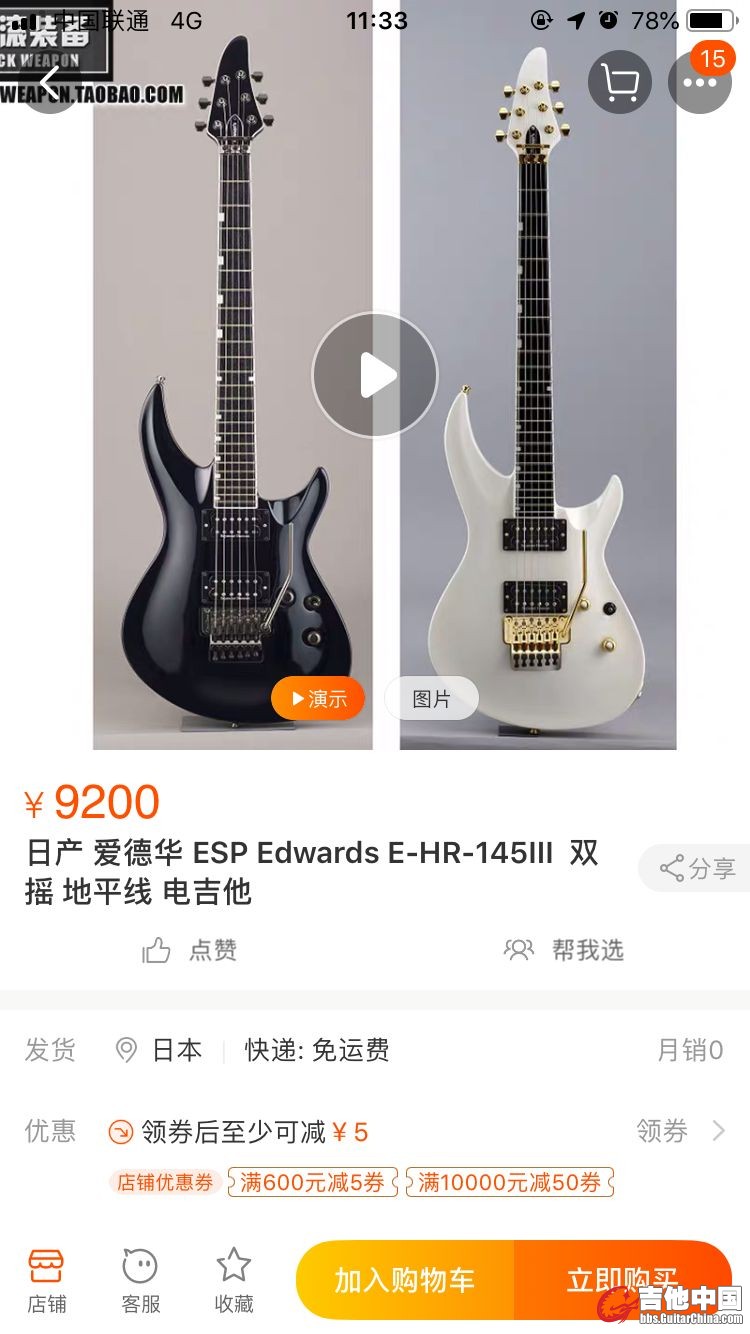Share this product via 分享
The height and width of the screenshot is (1334, 750).
[697, 868]
